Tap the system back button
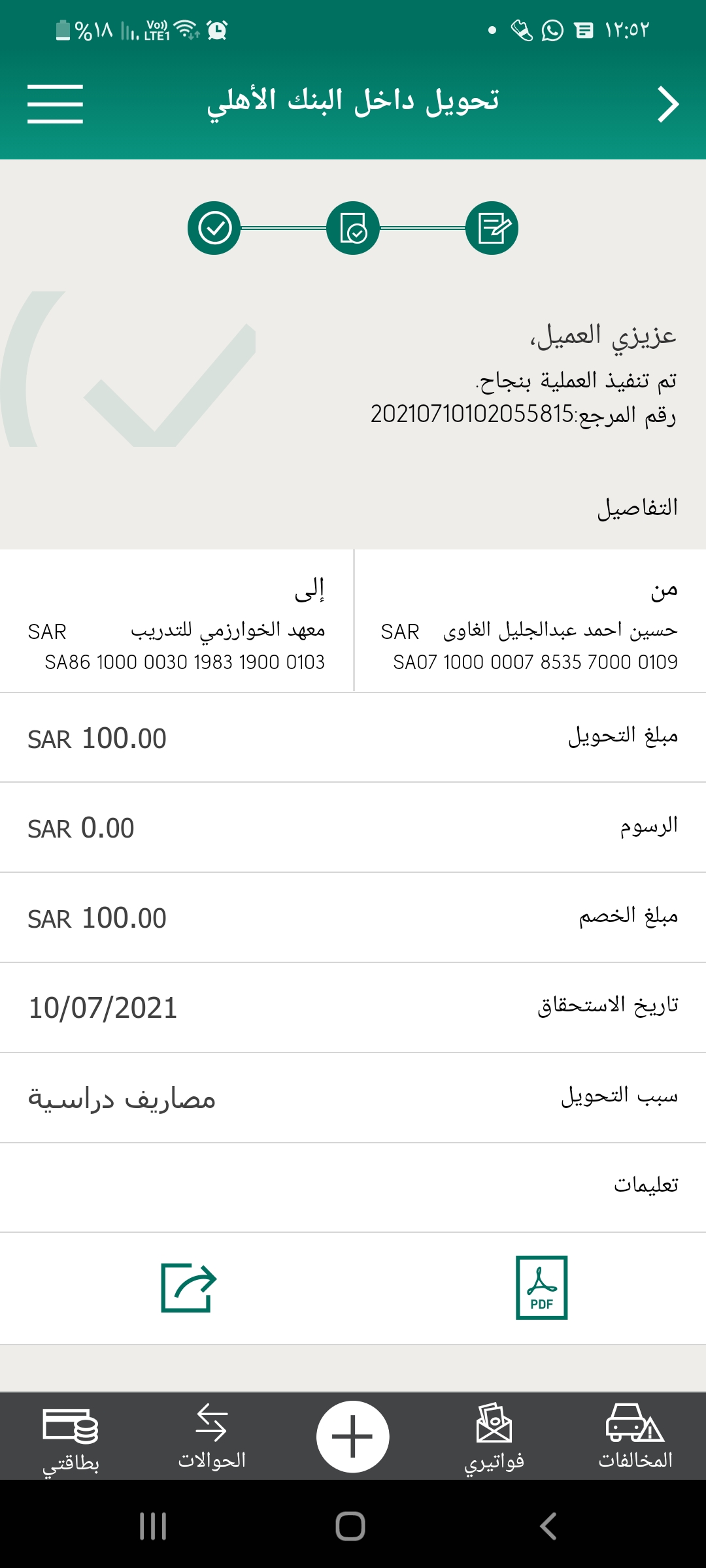The height and width of the screenshot is (1568, 706). 548,1526
